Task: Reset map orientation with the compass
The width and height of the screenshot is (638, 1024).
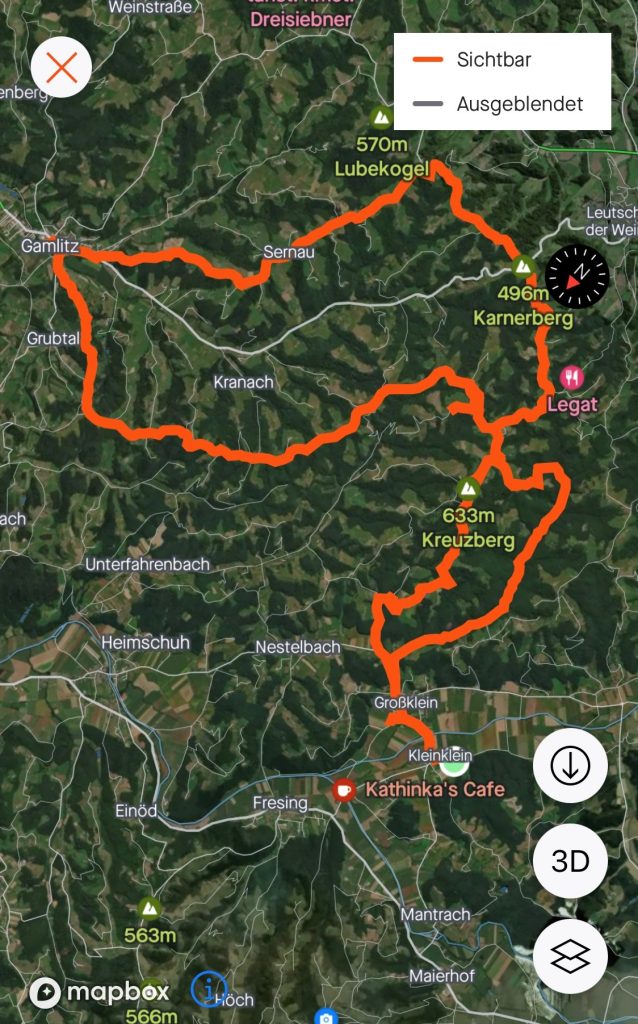Action: click(x=577, y=277)
